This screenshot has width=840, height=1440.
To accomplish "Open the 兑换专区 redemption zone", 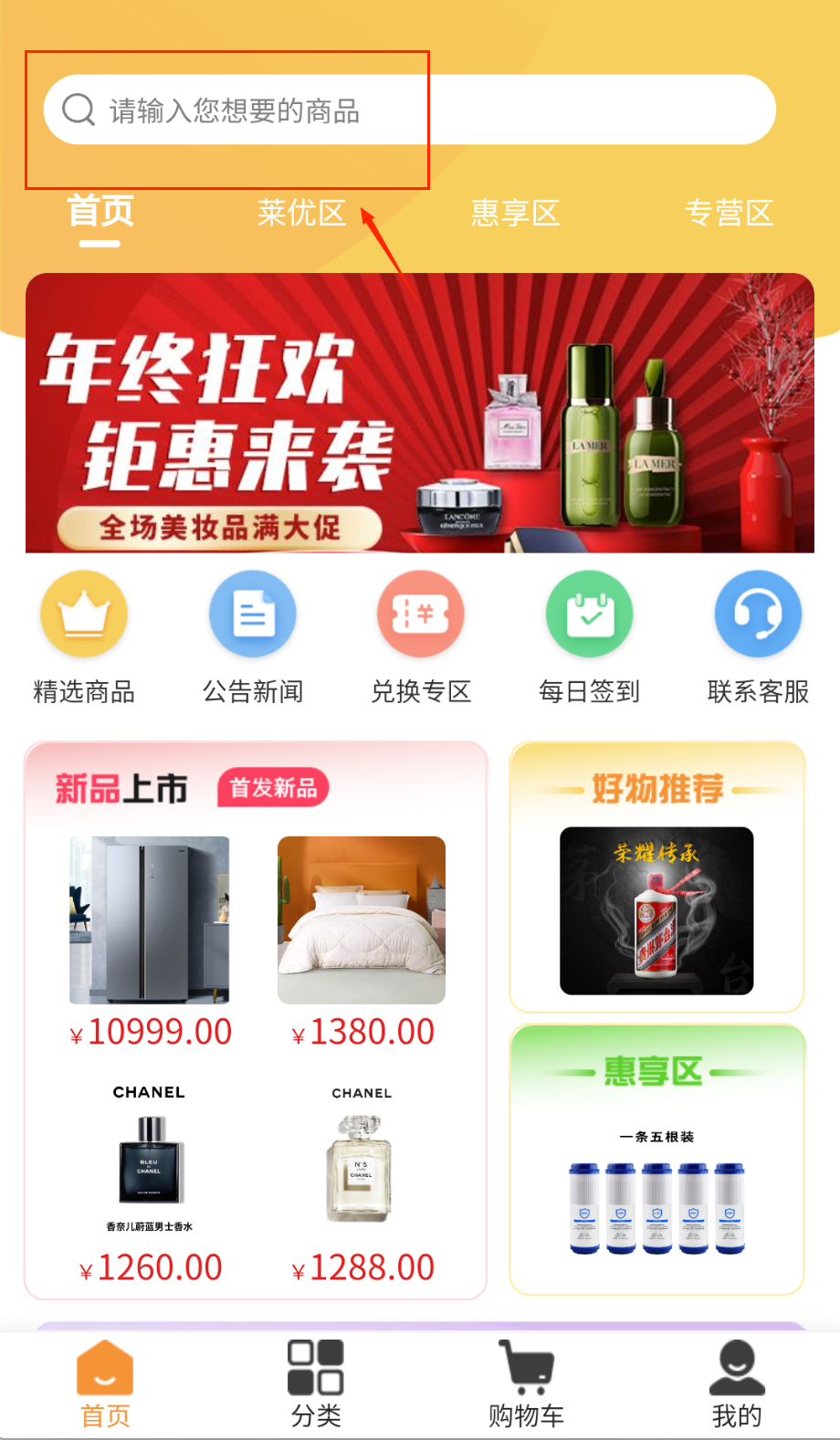I will pyautogui.click(x=421, y=636).
